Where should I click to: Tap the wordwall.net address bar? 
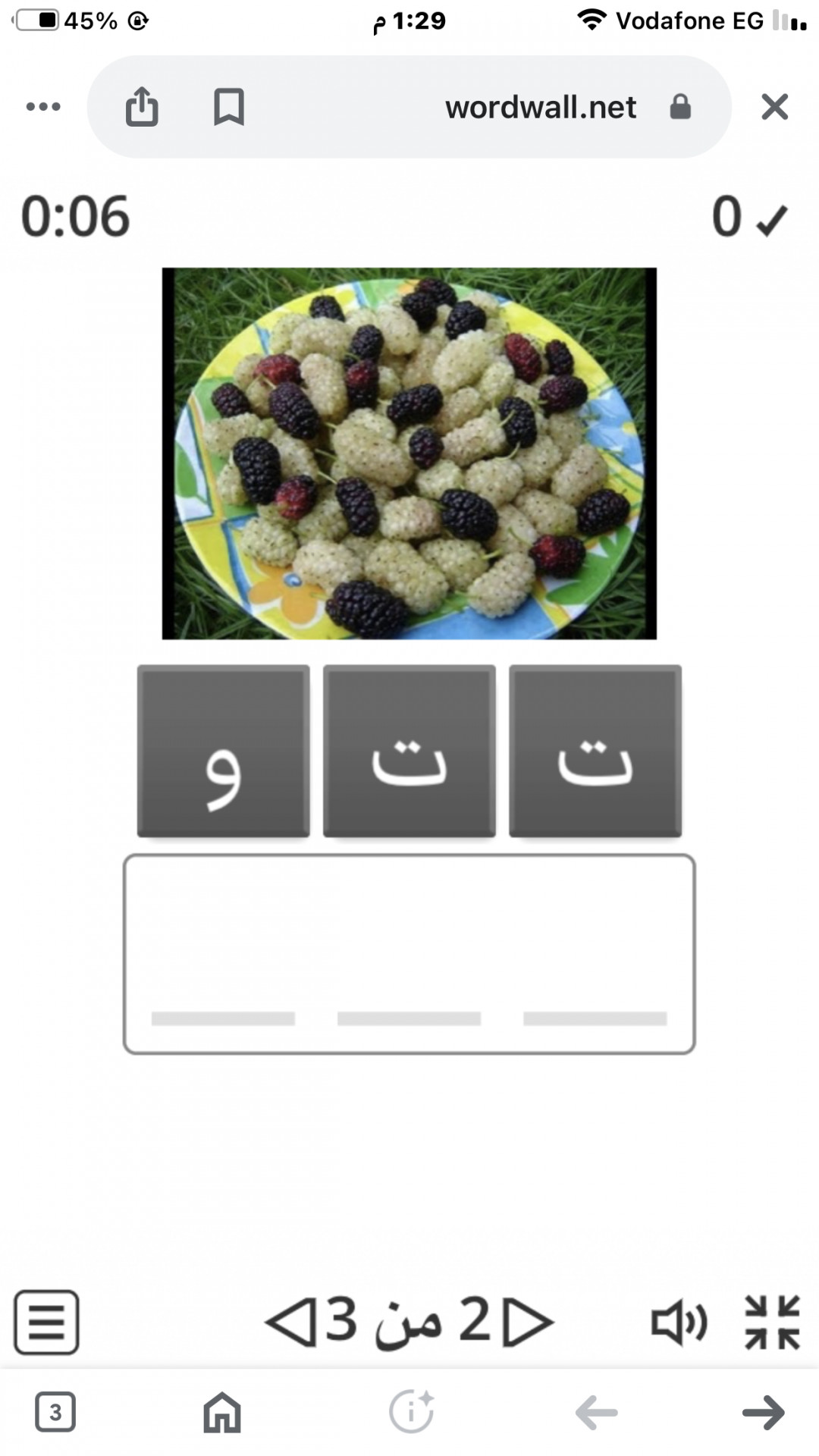click(540, 108)
